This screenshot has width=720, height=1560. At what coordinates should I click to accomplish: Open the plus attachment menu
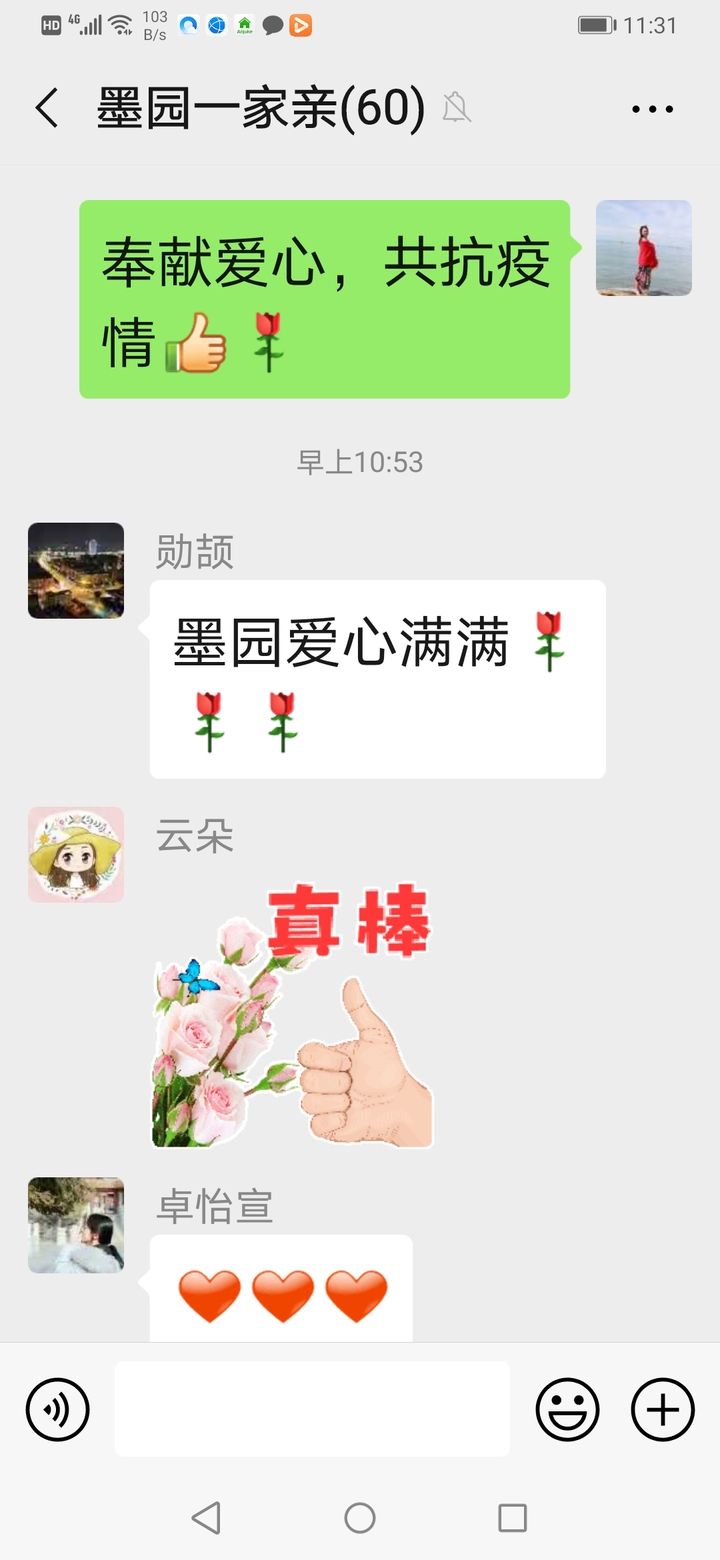(x=662, y=1410)
